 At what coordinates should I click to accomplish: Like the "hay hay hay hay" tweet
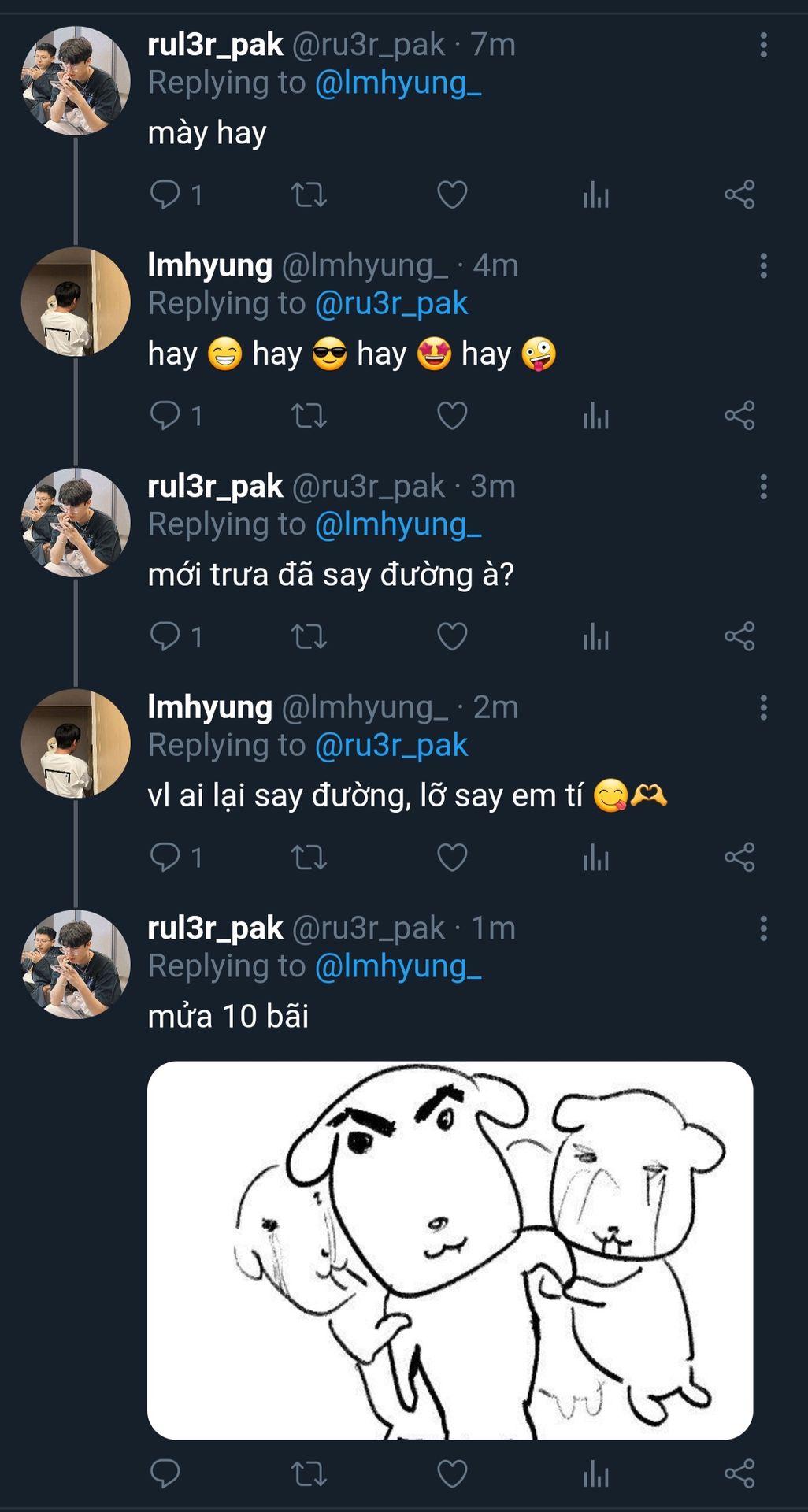tap(452, 416)
